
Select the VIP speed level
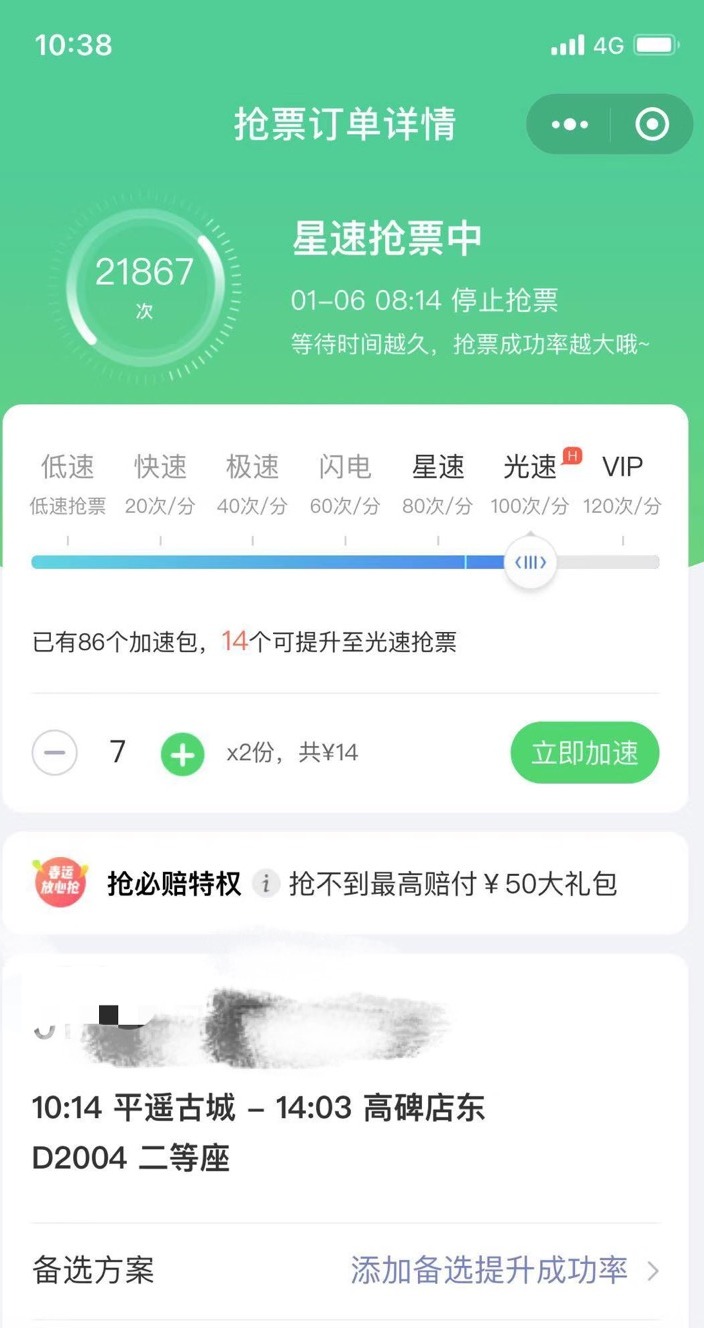(622, 467)
